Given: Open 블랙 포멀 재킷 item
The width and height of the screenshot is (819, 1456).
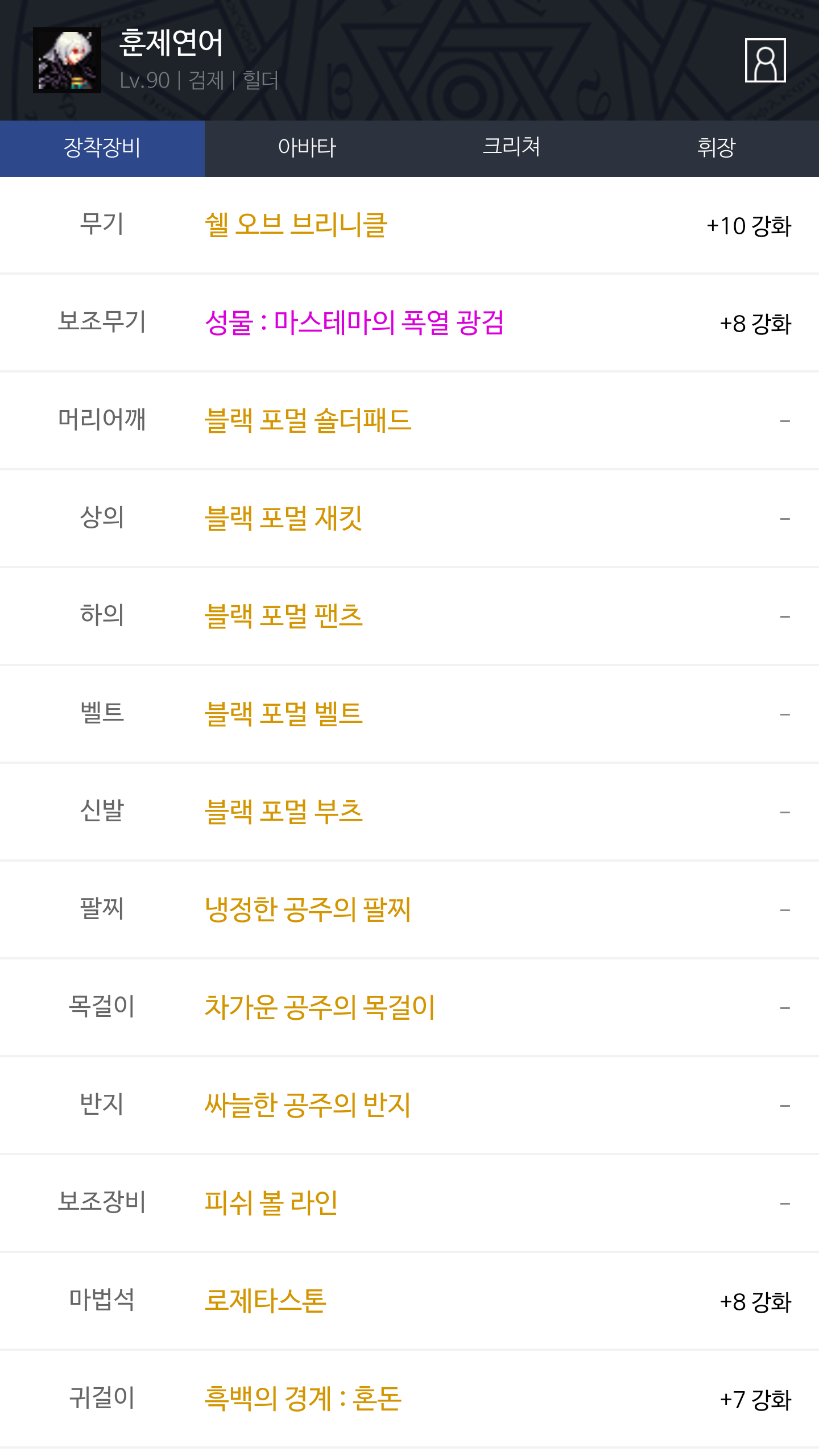Looking at the screenshot, I should click(x=283, y=519).
